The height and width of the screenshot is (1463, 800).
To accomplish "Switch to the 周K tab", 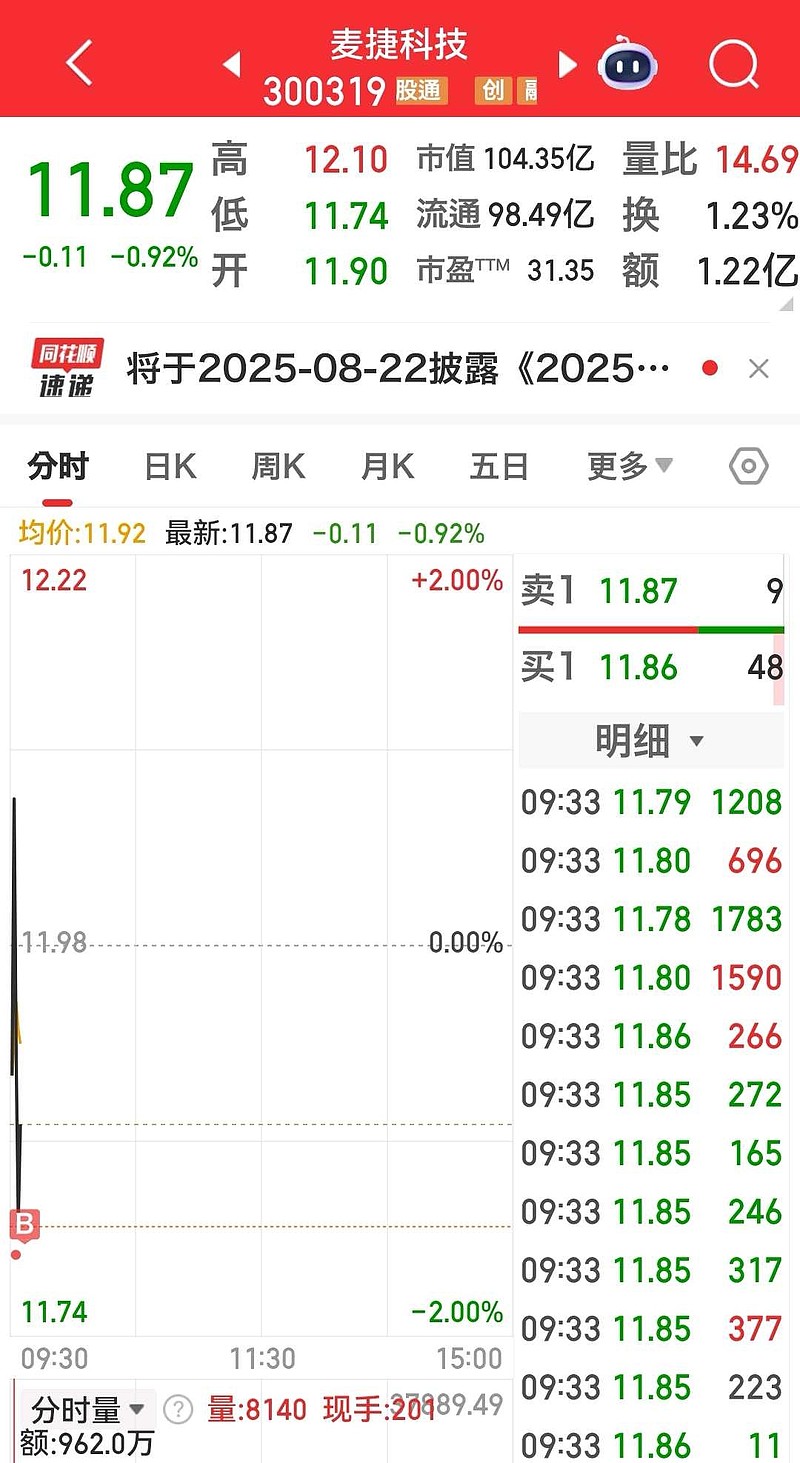I will click(278, 466).
